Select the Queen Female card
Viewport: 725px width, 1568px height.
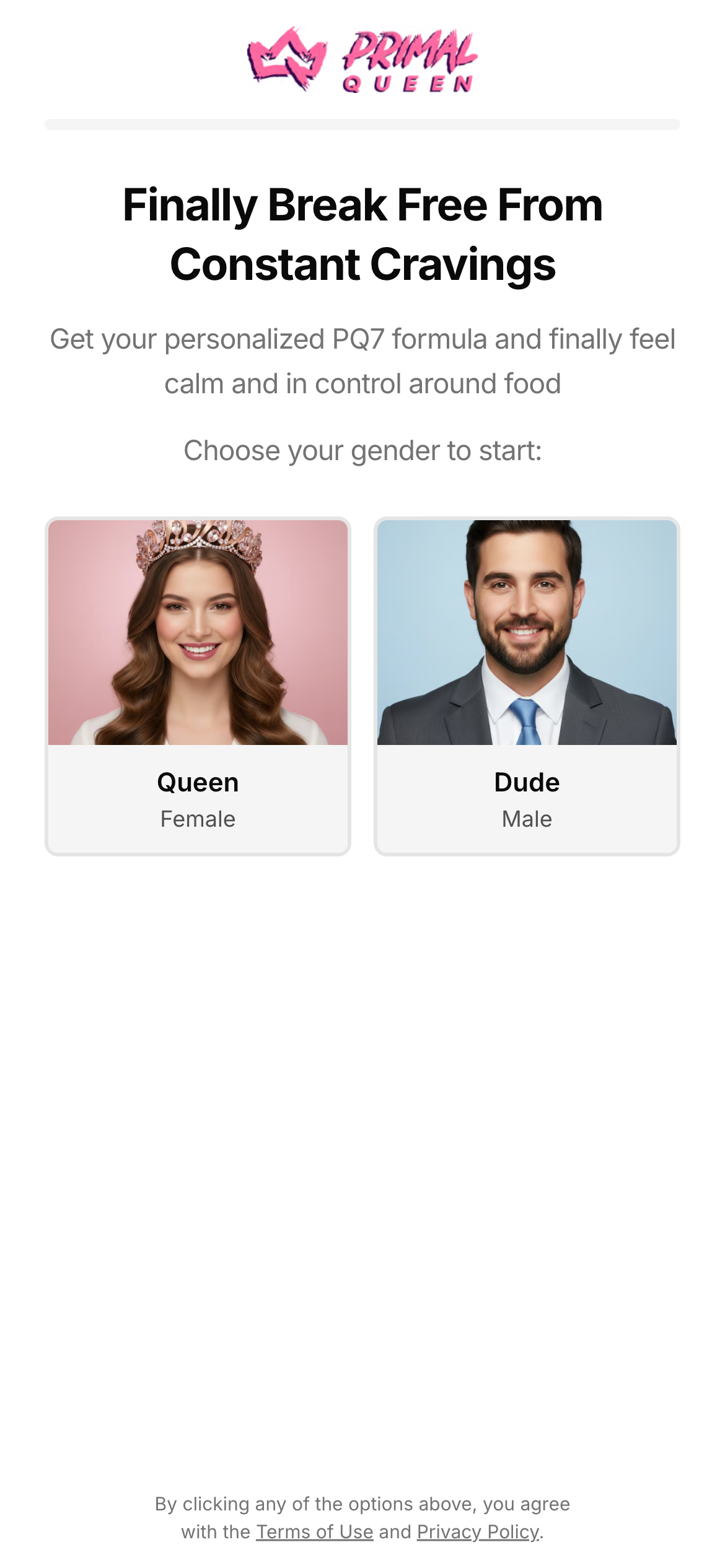[x=198, y=686]
